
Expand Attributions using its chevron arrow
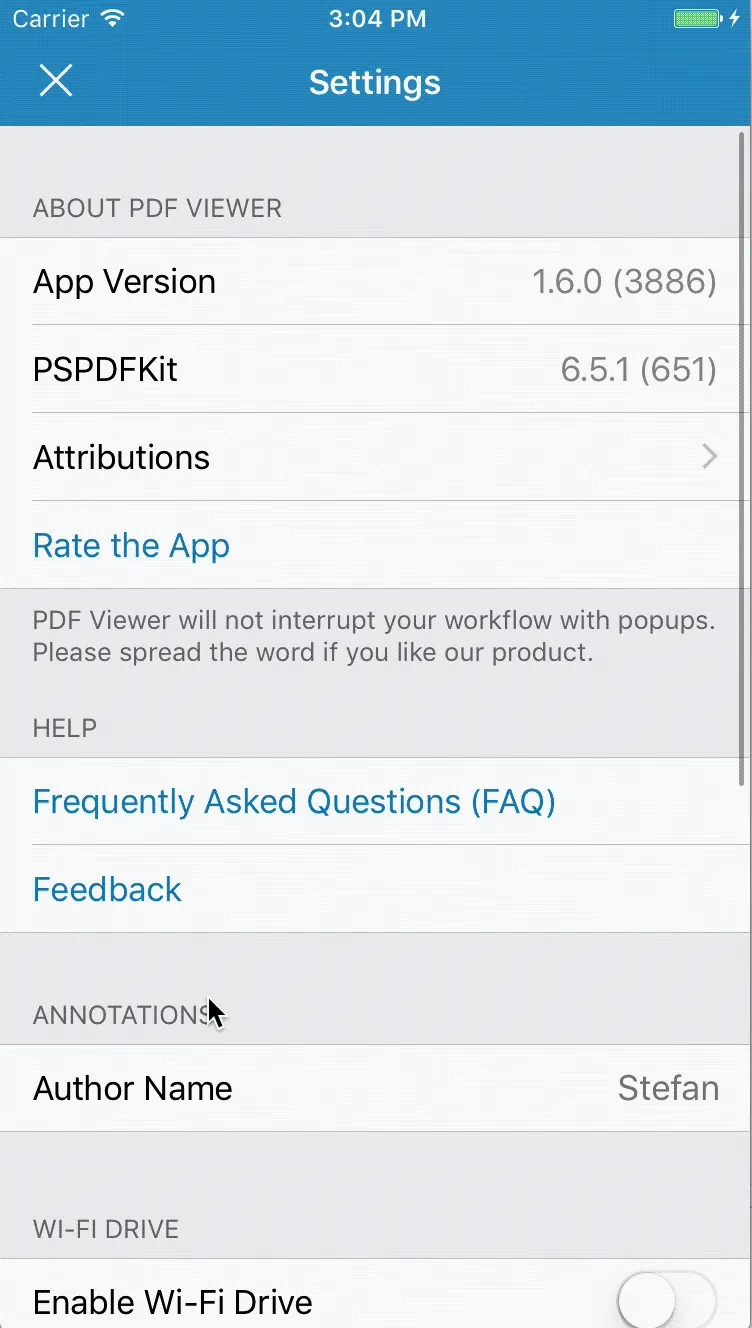(709, 457)
